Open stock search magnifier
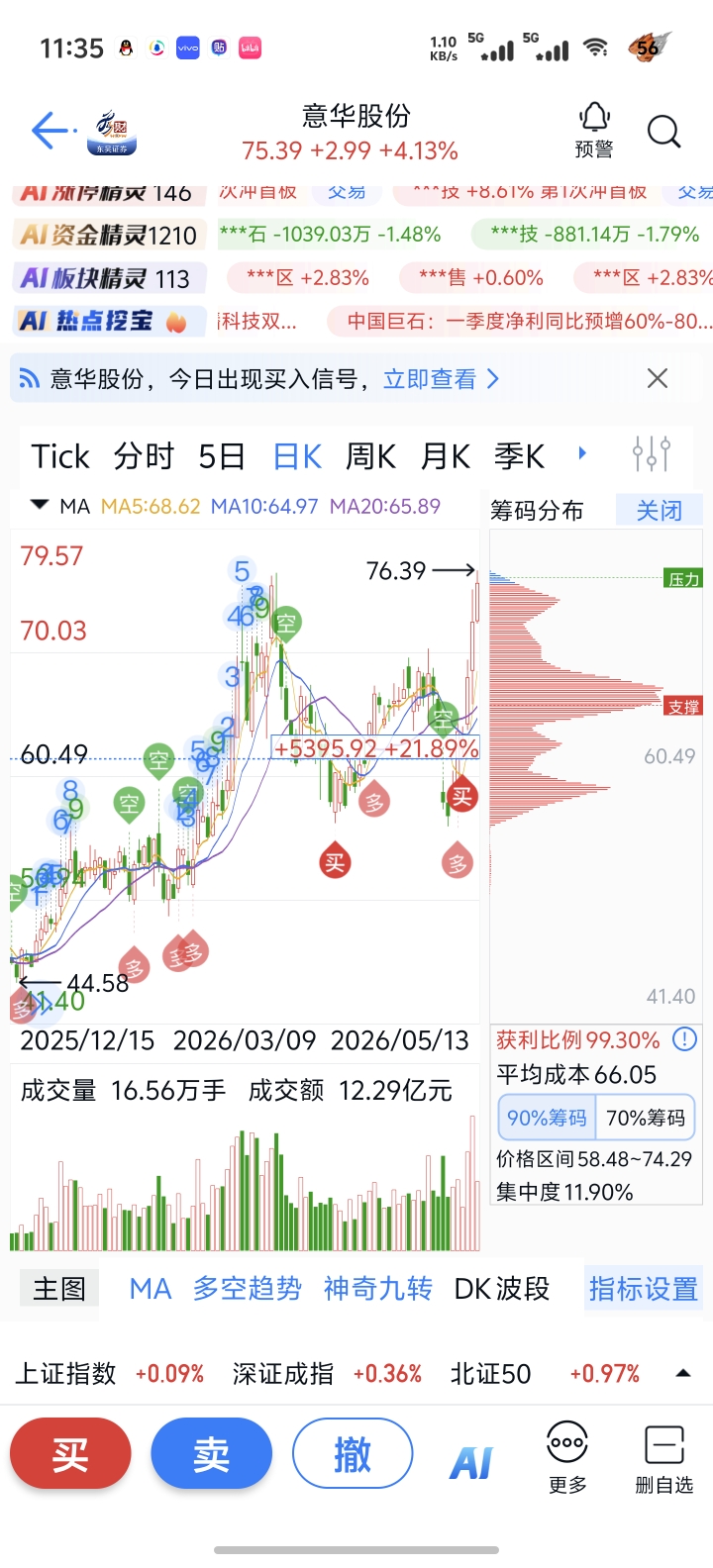Viewport: 713px width, 1568px height. coord(663,131)
